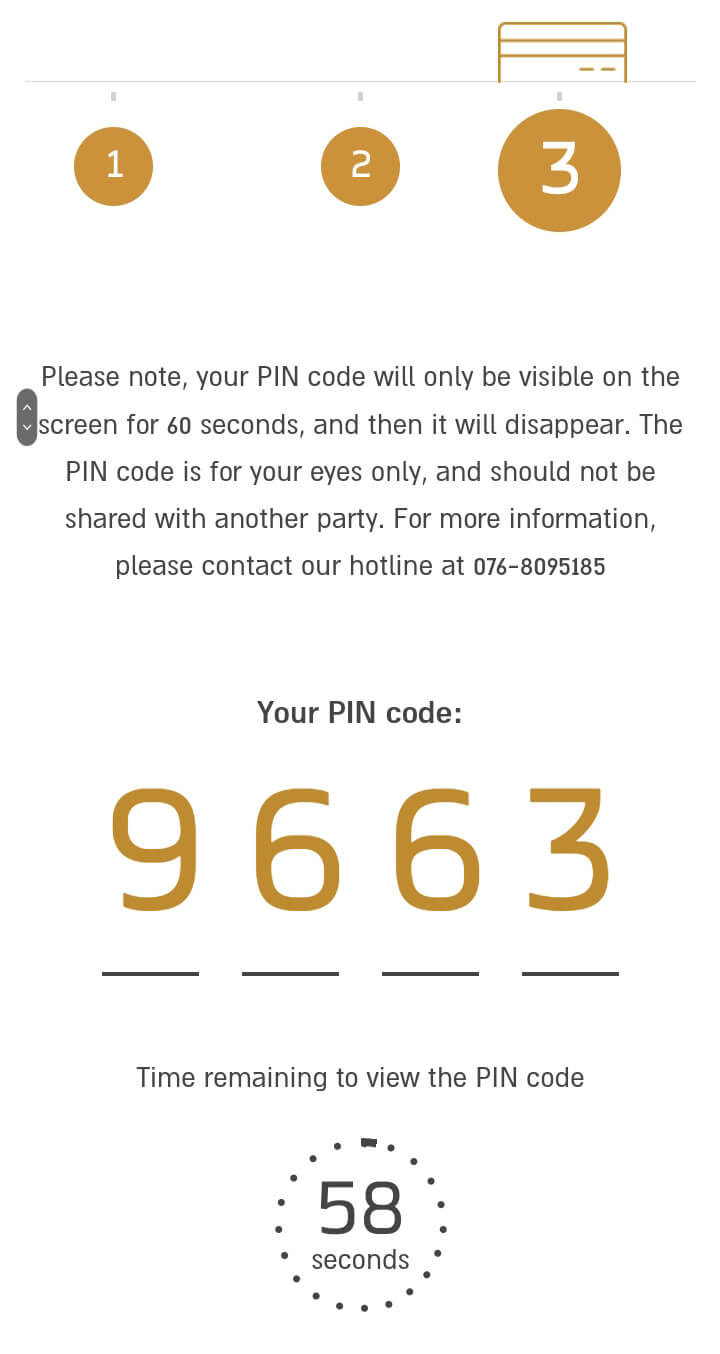Return to step 2

click(360, 166)
